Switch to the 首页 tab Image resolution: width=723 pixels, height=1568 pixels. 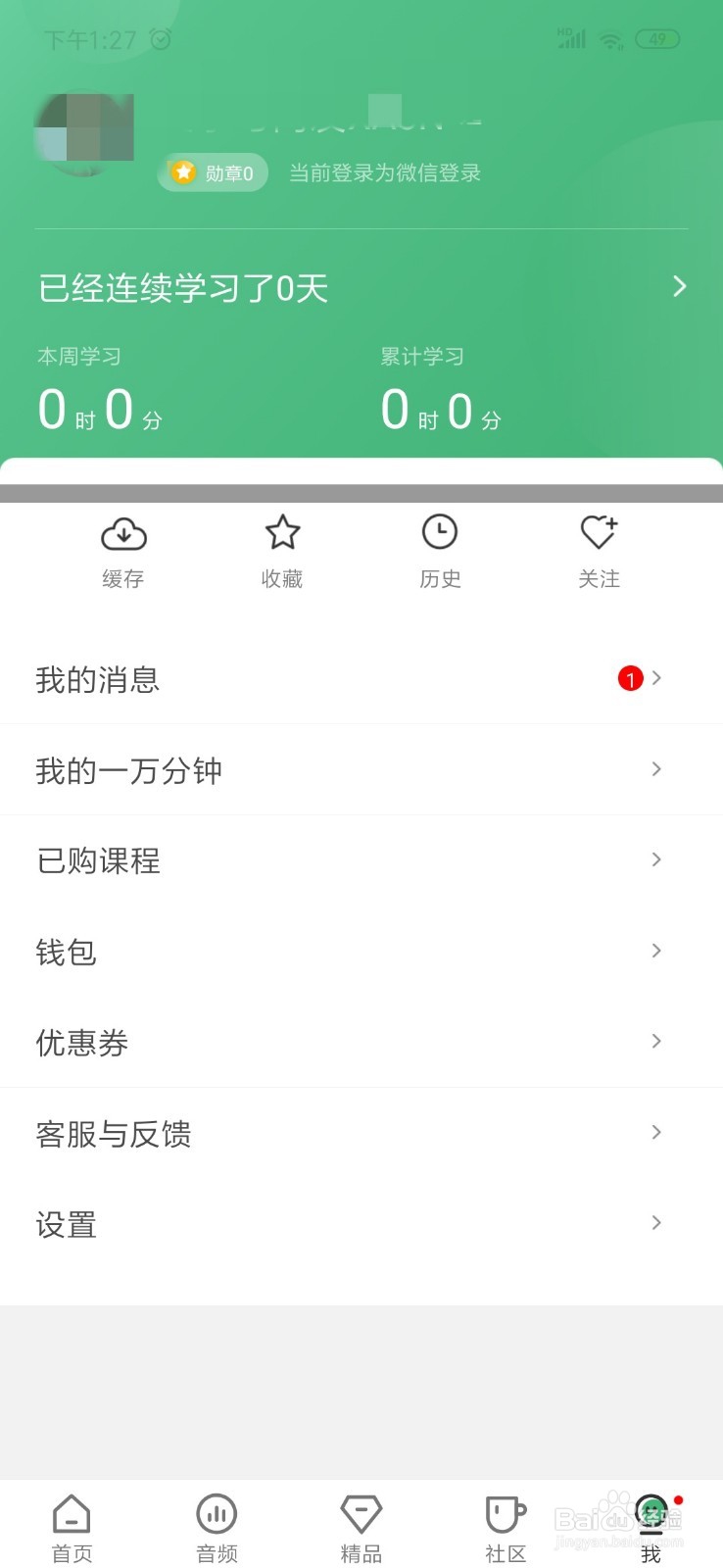coord(72,1527)
